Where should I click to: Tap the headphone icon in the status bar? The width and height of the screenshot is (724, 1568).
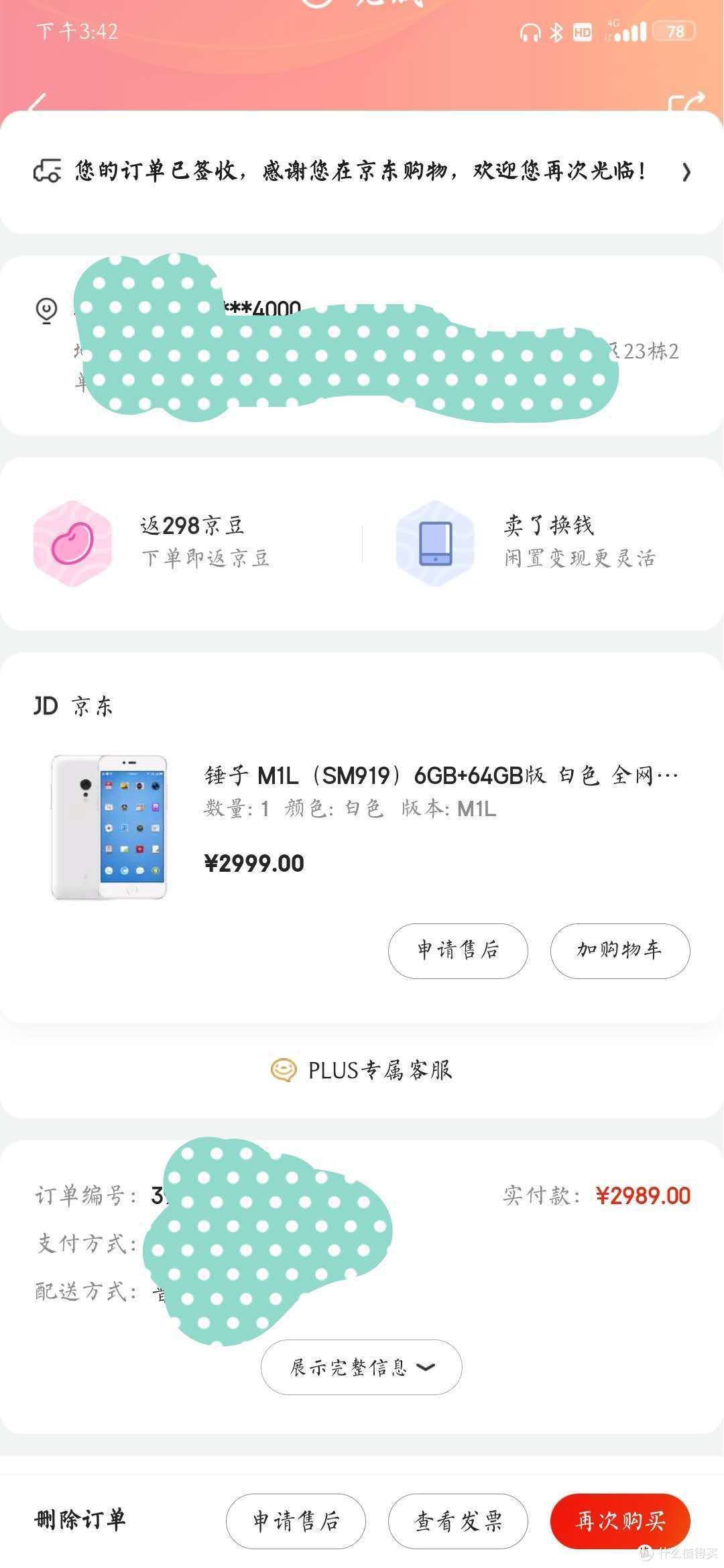pos(530,31)
